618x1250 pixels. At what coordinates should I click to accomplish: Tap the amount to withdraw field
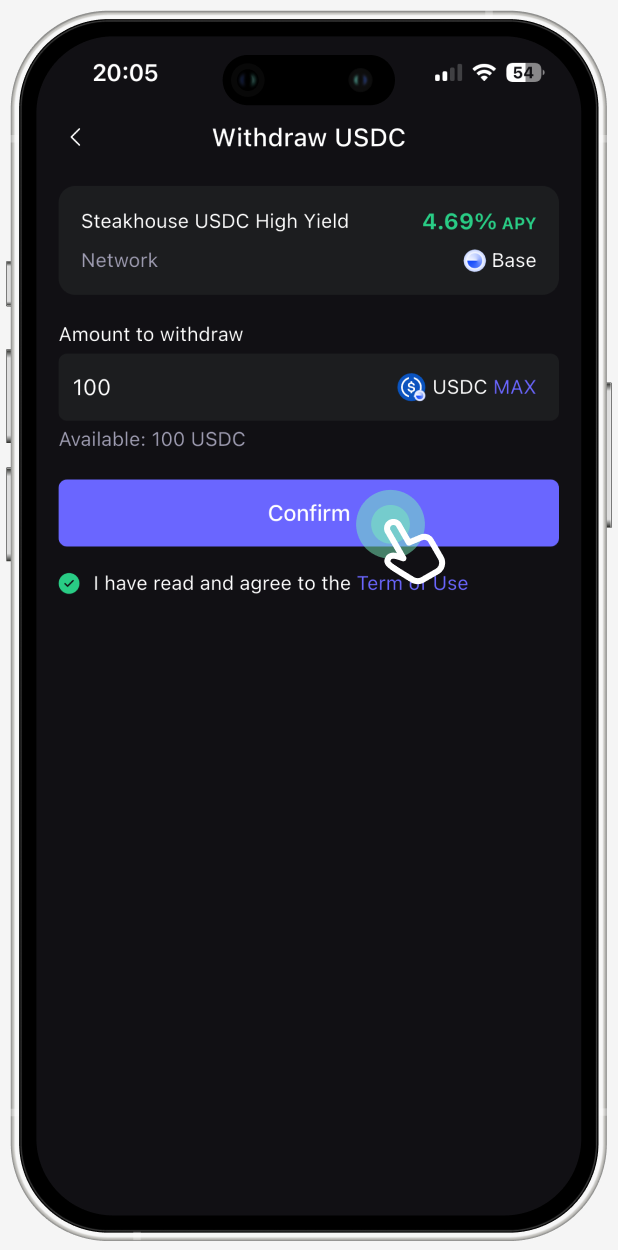pyautogui.click(x=220, y=387)
